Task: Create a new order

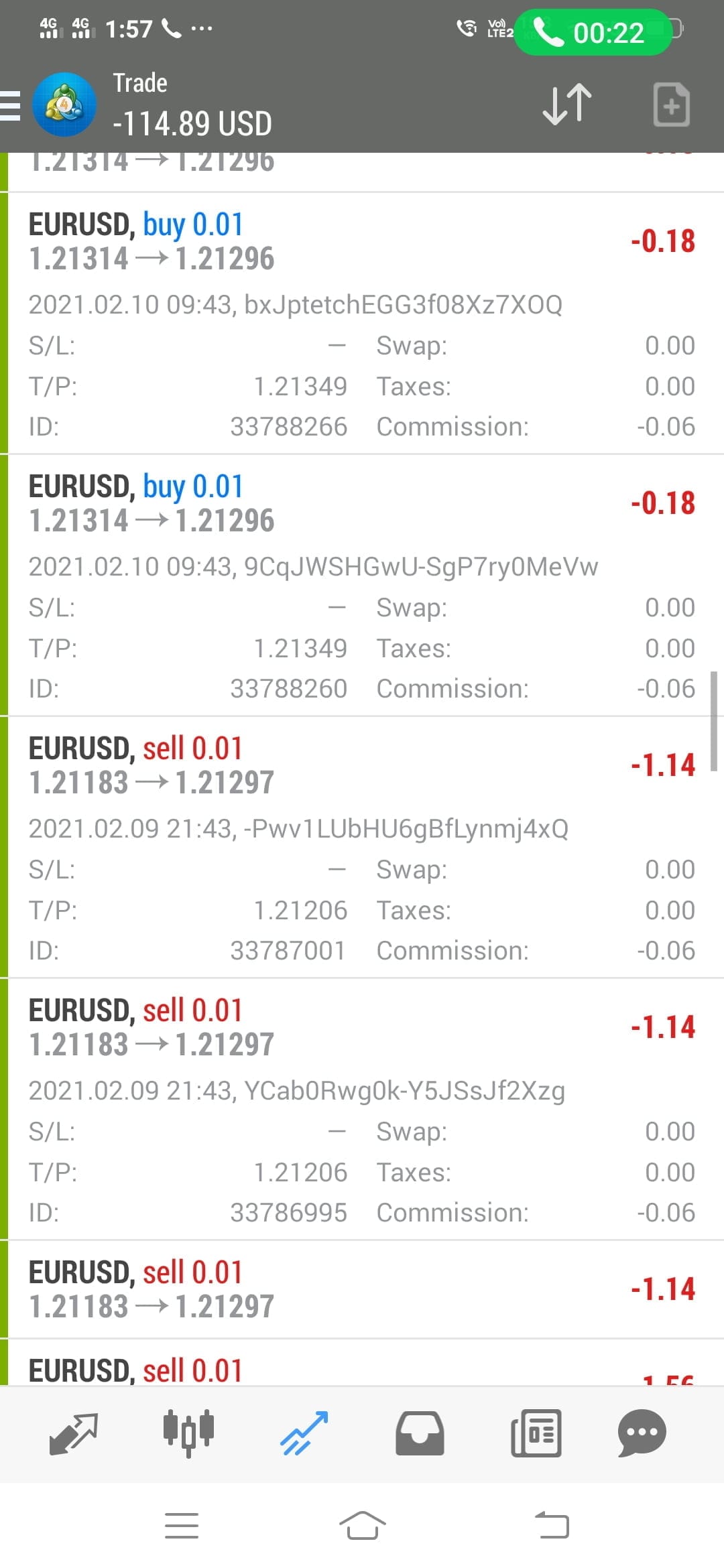Action: coord(671,105)
